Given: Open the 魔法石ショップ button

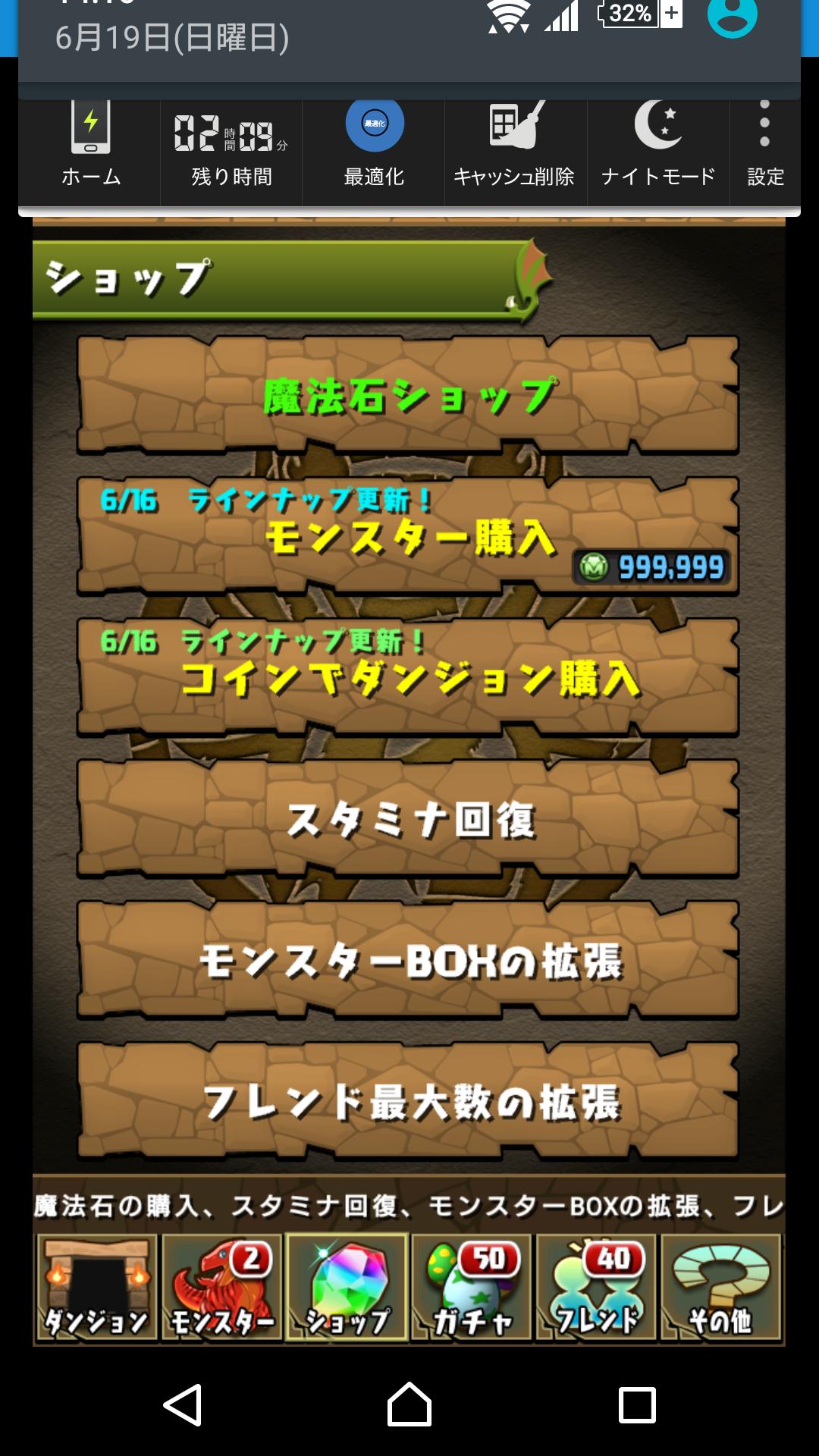Looking at the screenshot, I should (x=408, y=396).
